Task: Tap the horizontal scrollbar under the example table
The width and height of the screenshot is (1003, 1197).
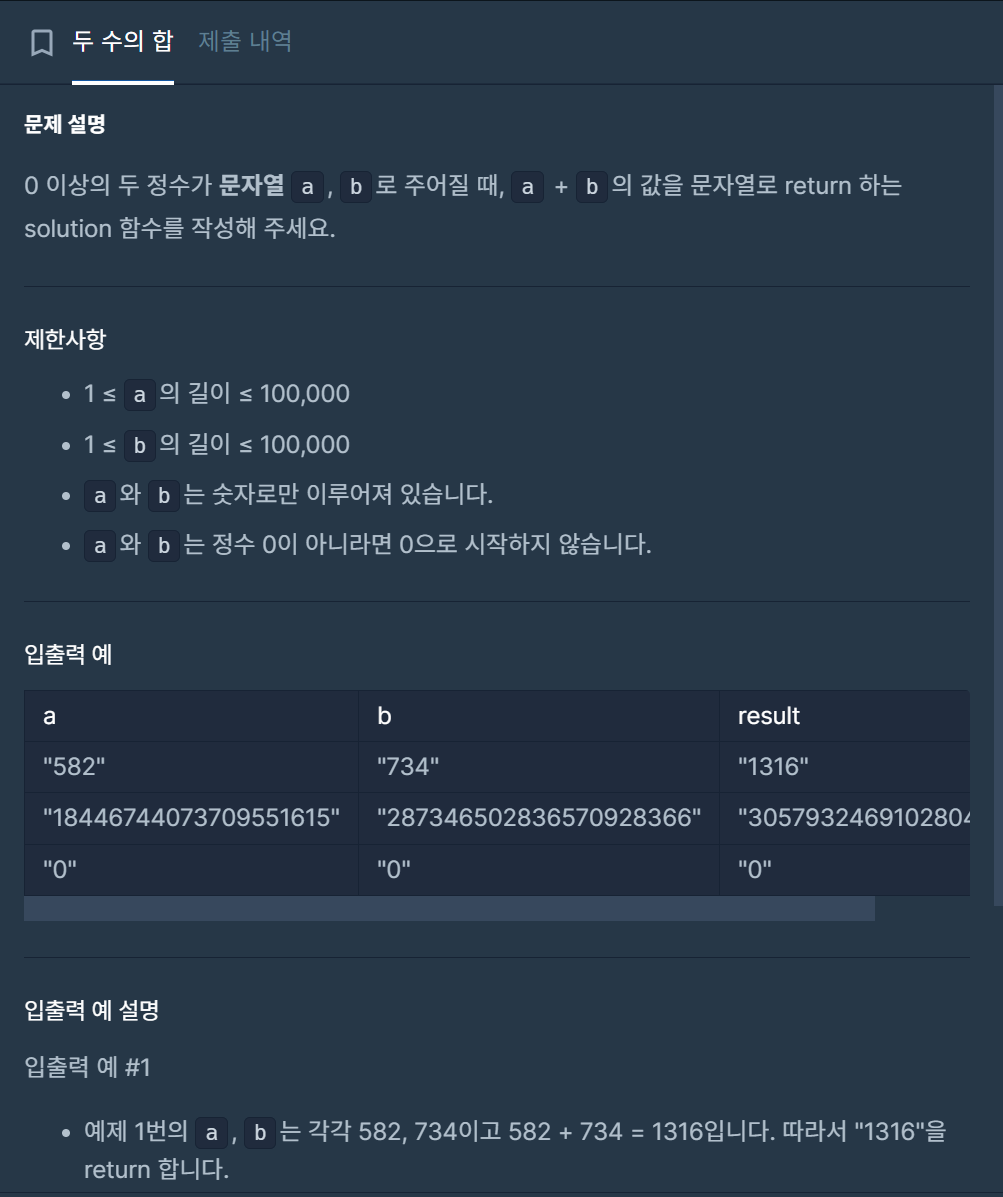Action: click(x=449, y=908)
